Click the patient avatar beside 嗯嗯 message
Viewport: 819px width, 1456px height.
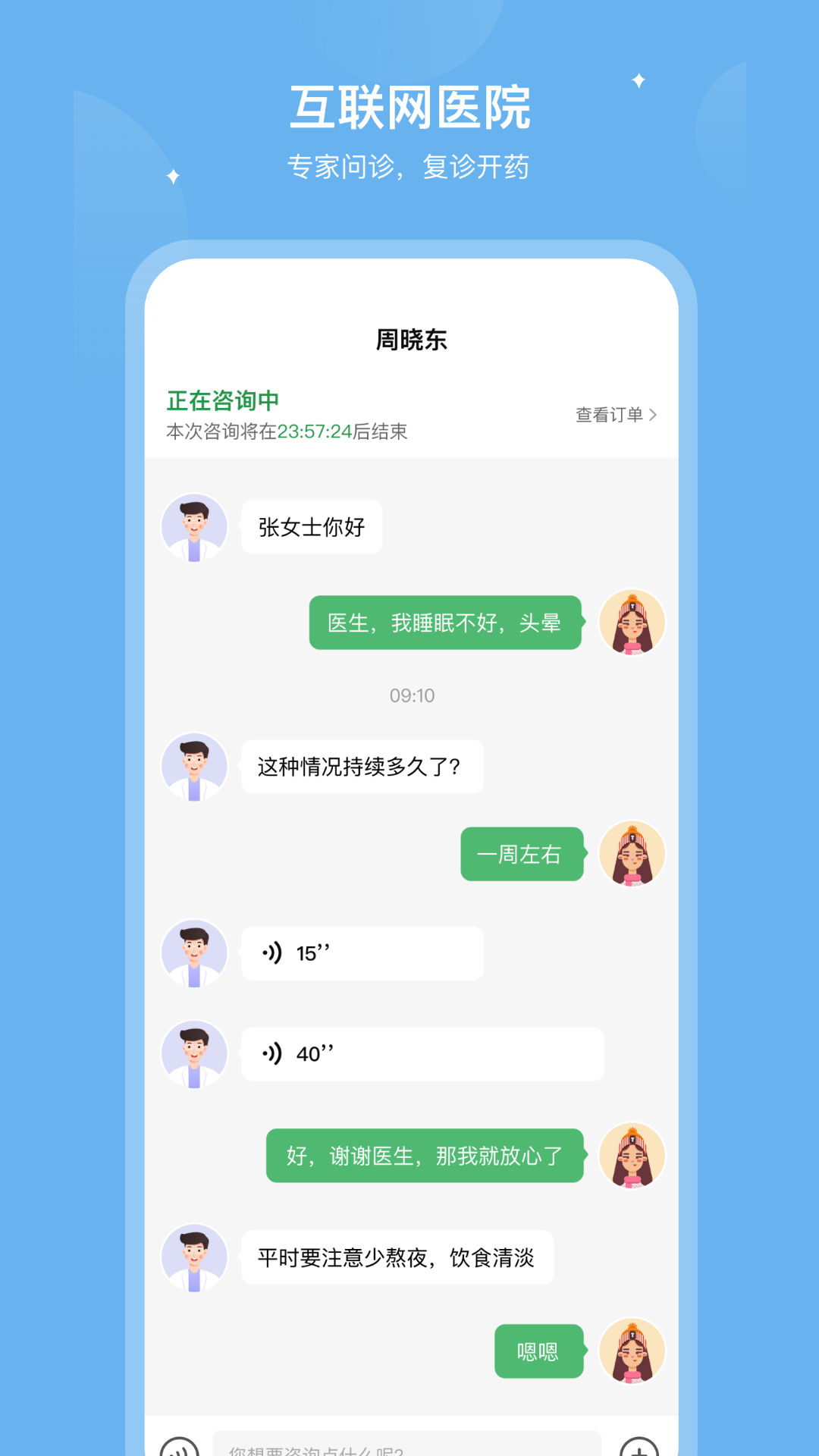click(633, 1352)
